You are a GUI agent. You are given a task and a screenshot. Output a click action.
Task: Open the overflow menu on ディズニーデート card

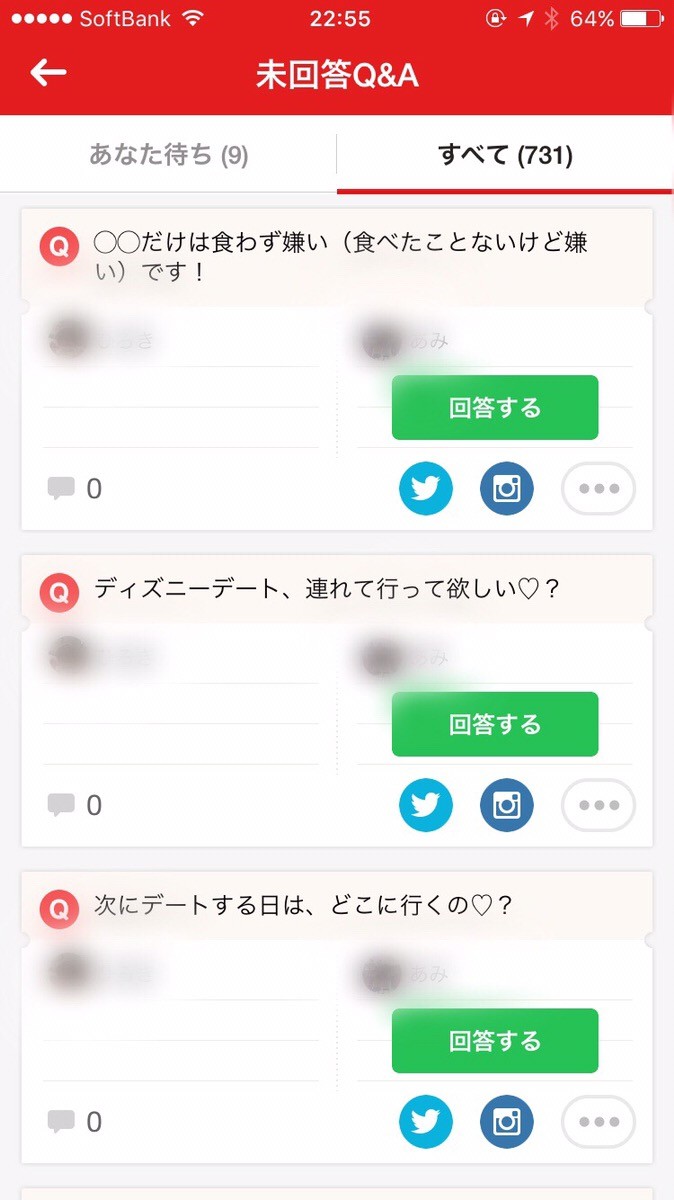click(x=599, y=805)
